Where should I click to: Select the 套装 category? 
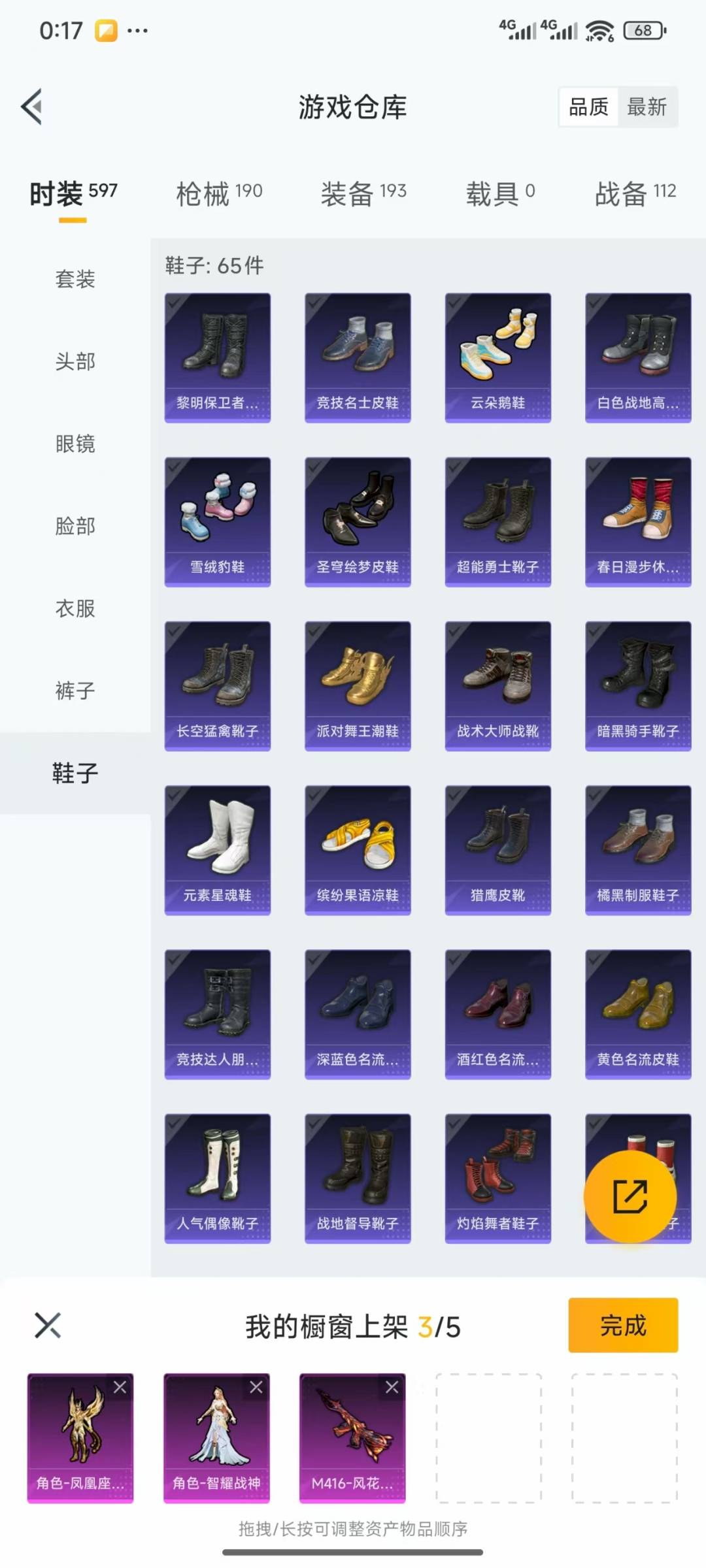75,279
